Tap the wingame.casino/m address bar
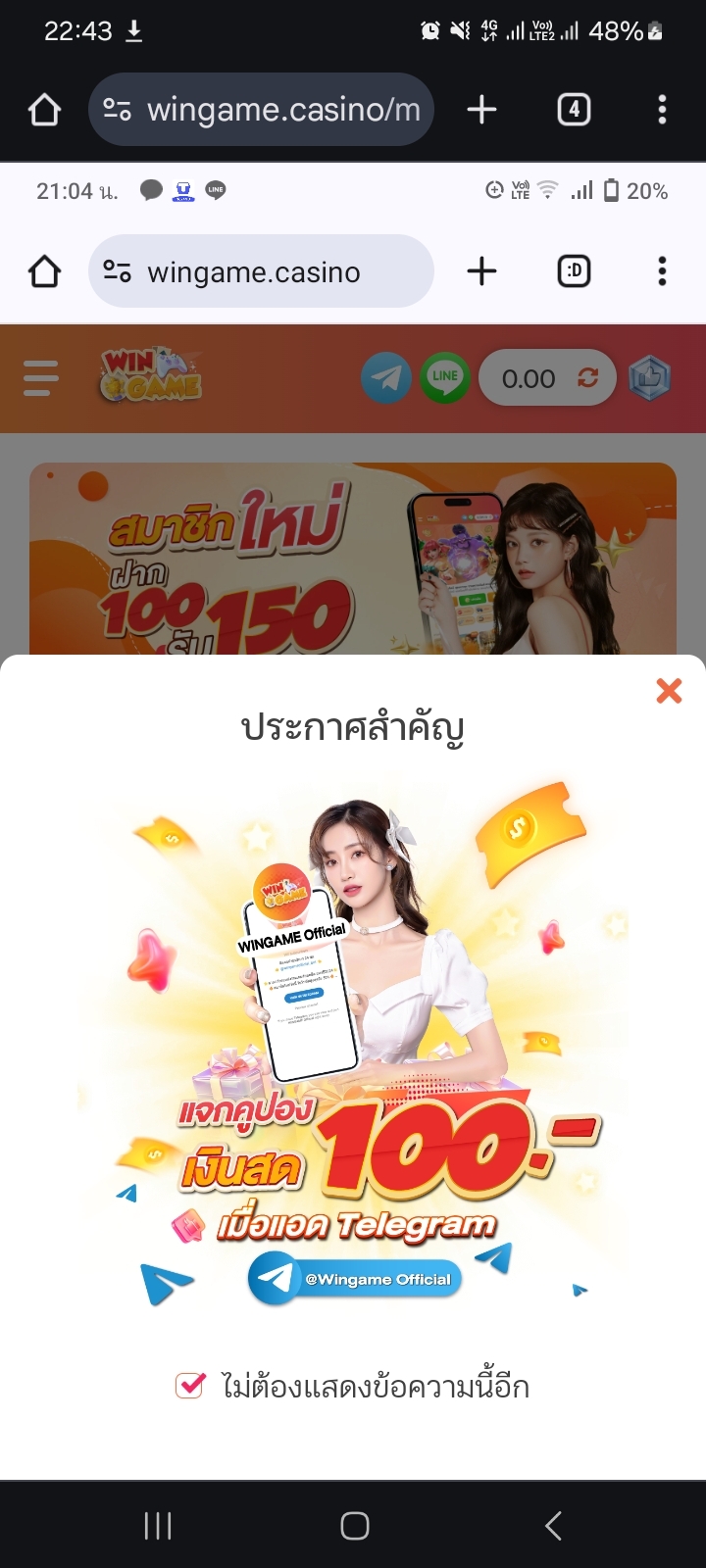Image resolution: width=706 pixels, height=1568 pixels. [x=261, y=110]
